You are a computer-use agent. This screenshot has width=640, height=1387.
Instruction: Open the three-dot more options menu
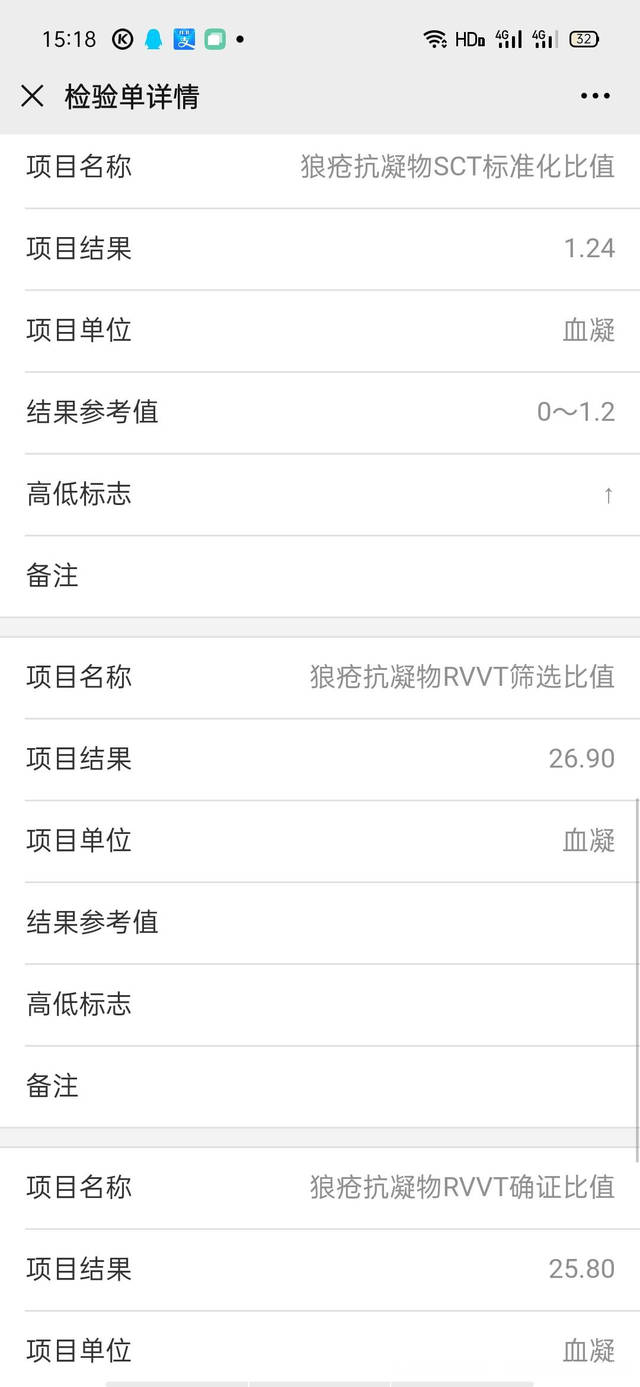595,96
